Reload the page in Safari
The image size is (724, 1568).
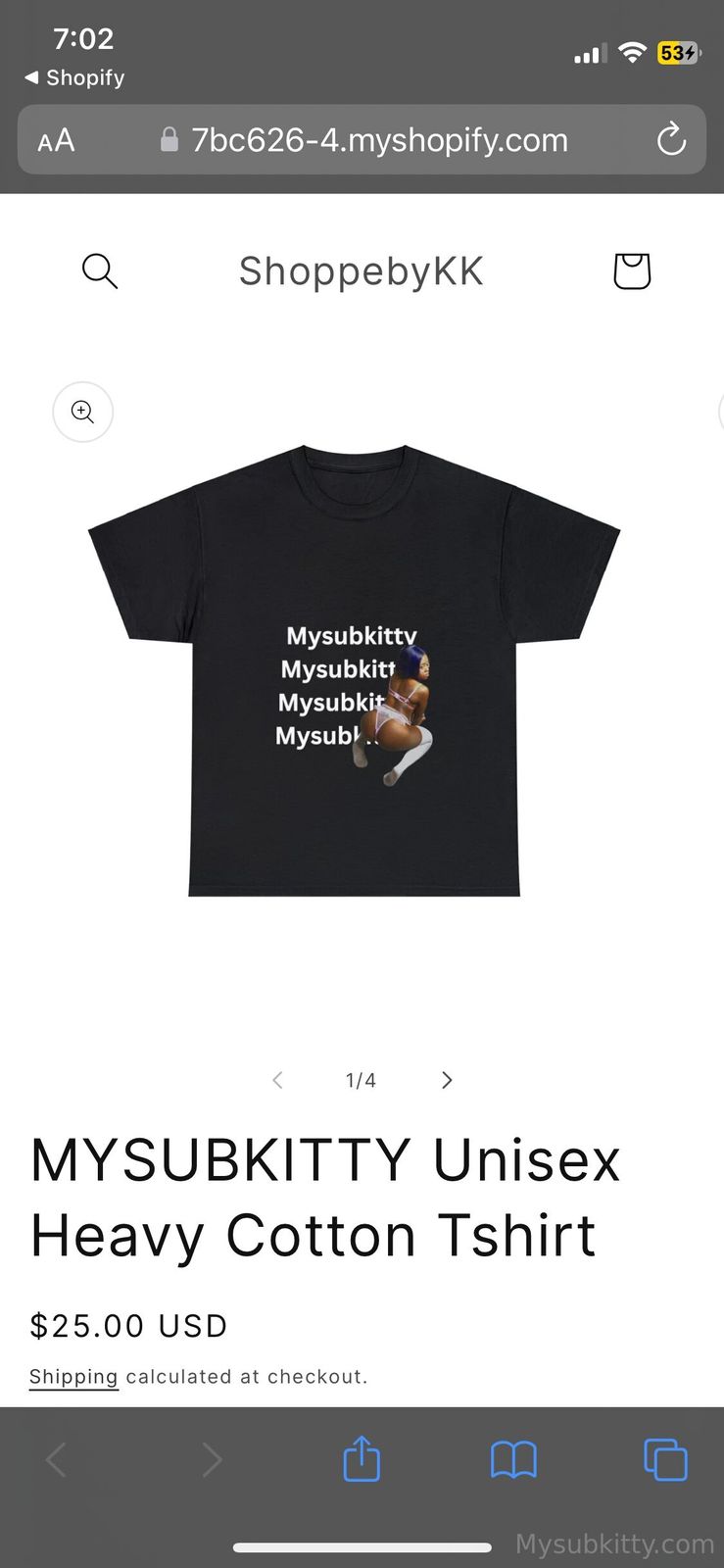[671, 140]
